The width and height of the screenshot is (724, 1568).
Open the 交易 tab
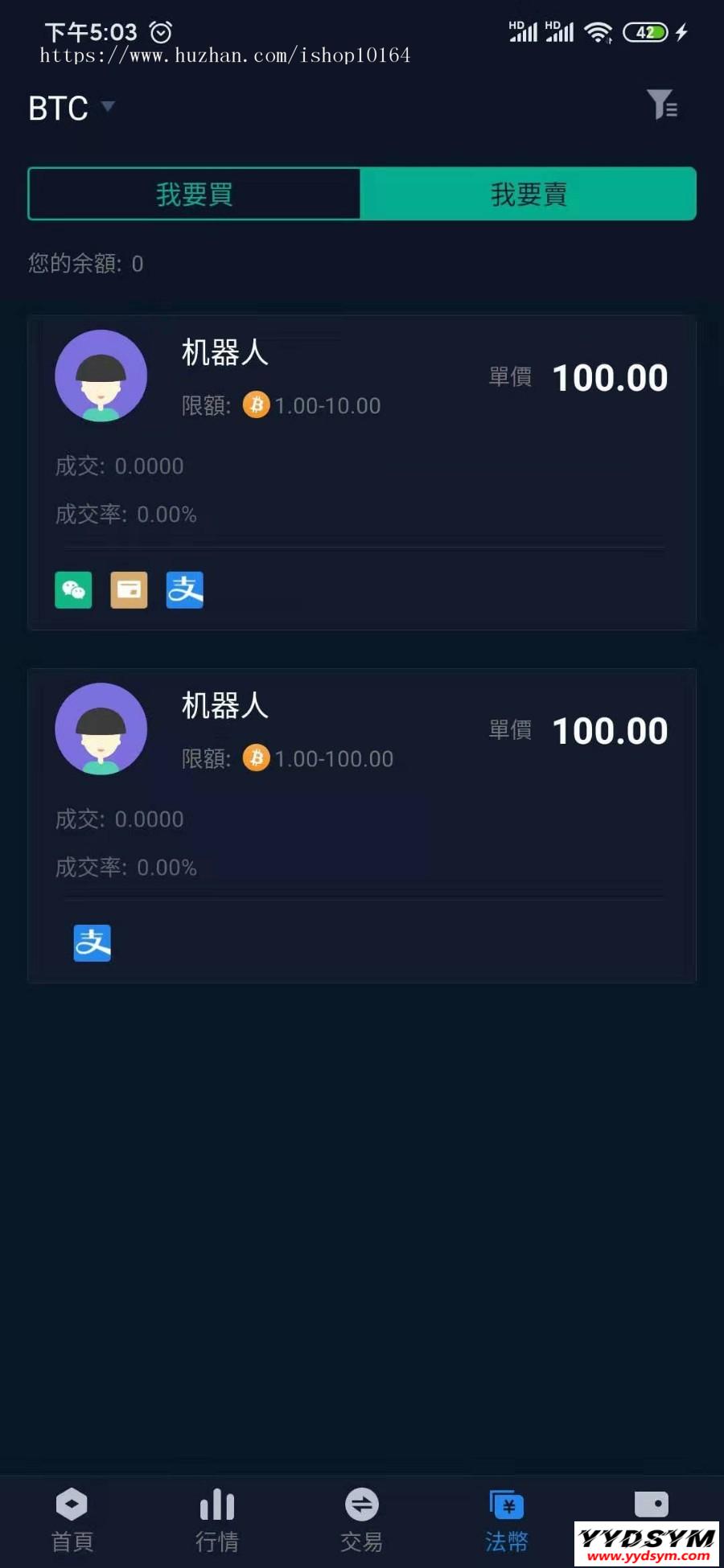click(x=362, y=1520)
